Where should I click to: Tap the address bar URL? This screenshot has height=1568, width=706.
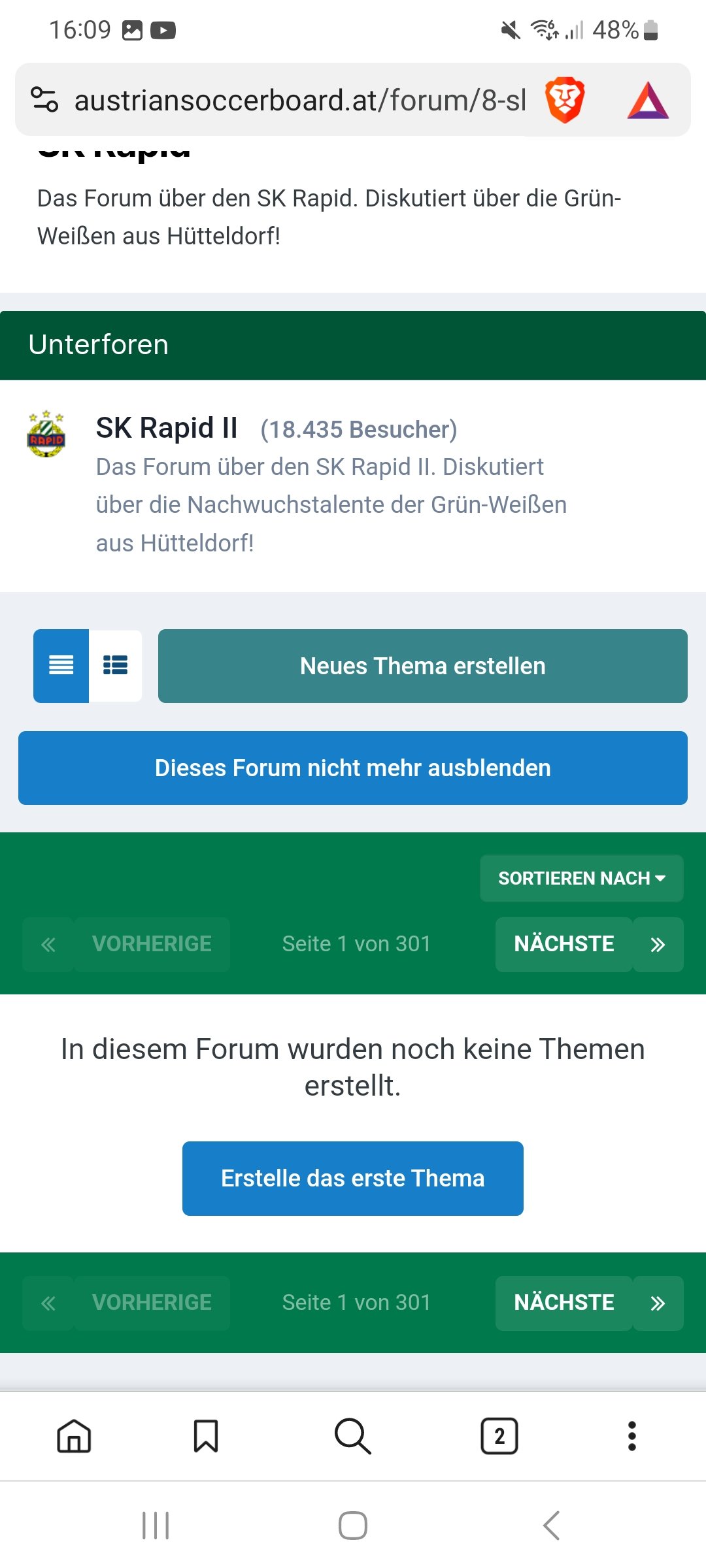(x=300, y=100)
